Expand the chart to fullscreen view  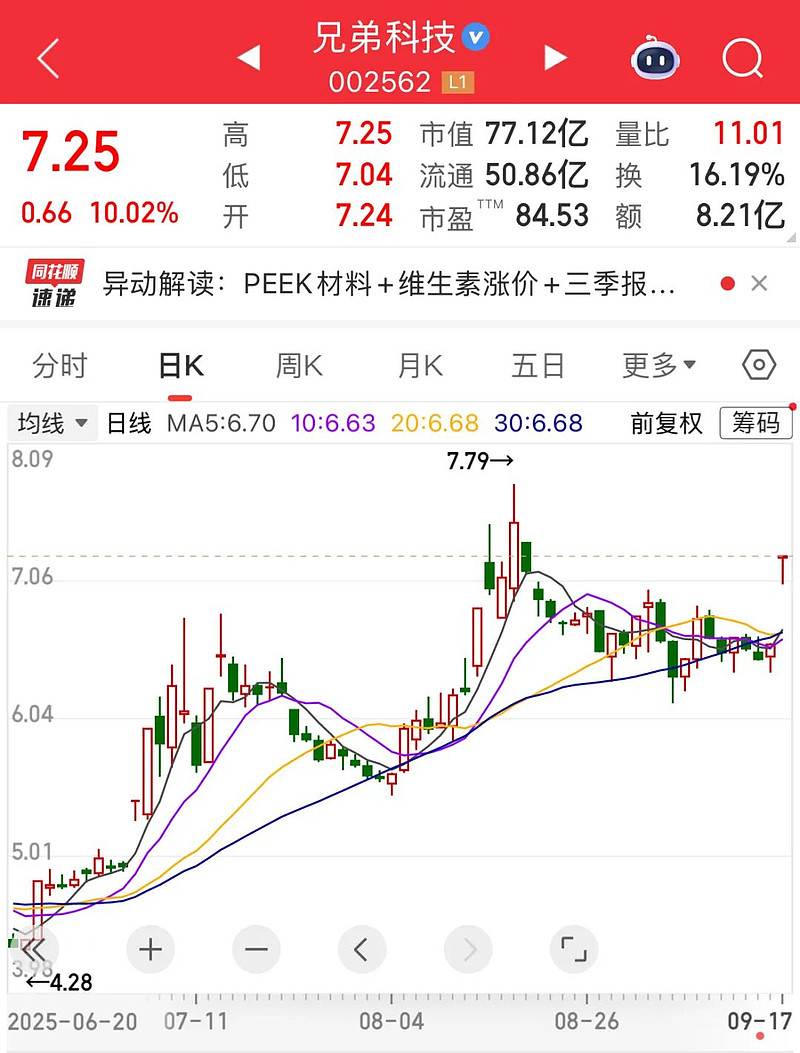pos(574,949)
